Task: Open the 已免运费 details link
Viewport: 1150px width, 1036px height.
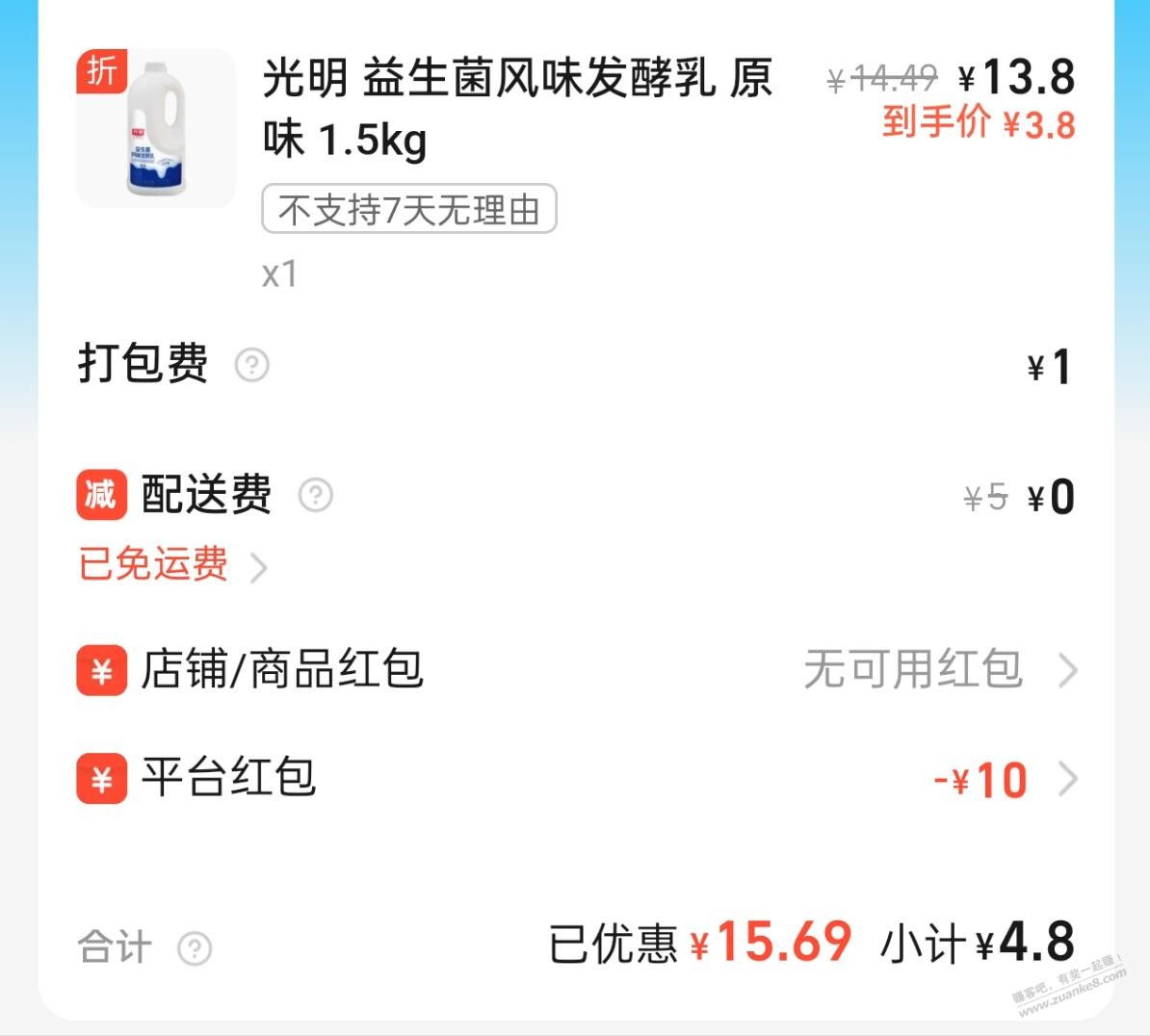Action: click(171, 565)
